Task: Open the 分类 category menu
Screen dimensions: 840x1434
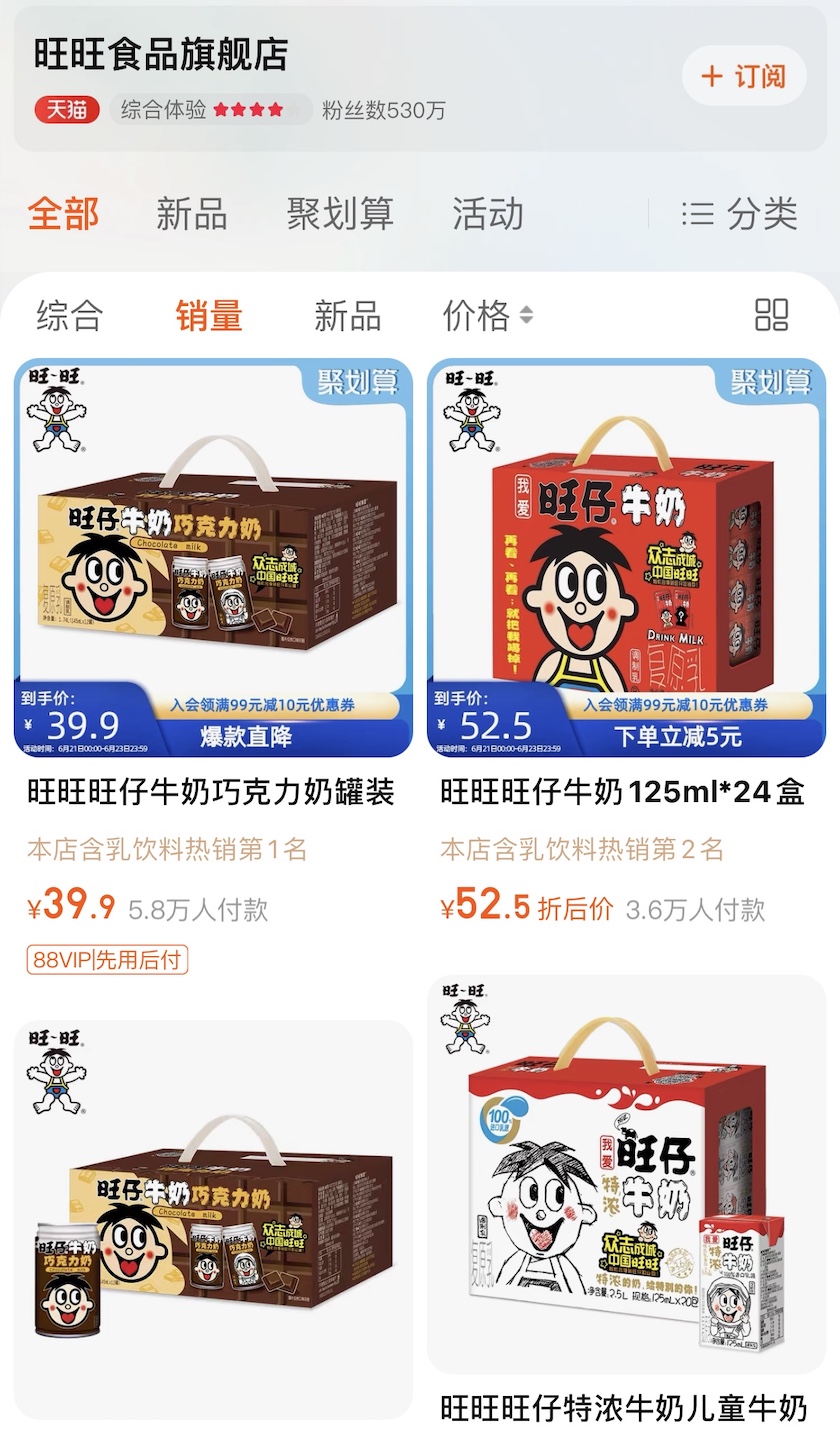Action: 740,214
